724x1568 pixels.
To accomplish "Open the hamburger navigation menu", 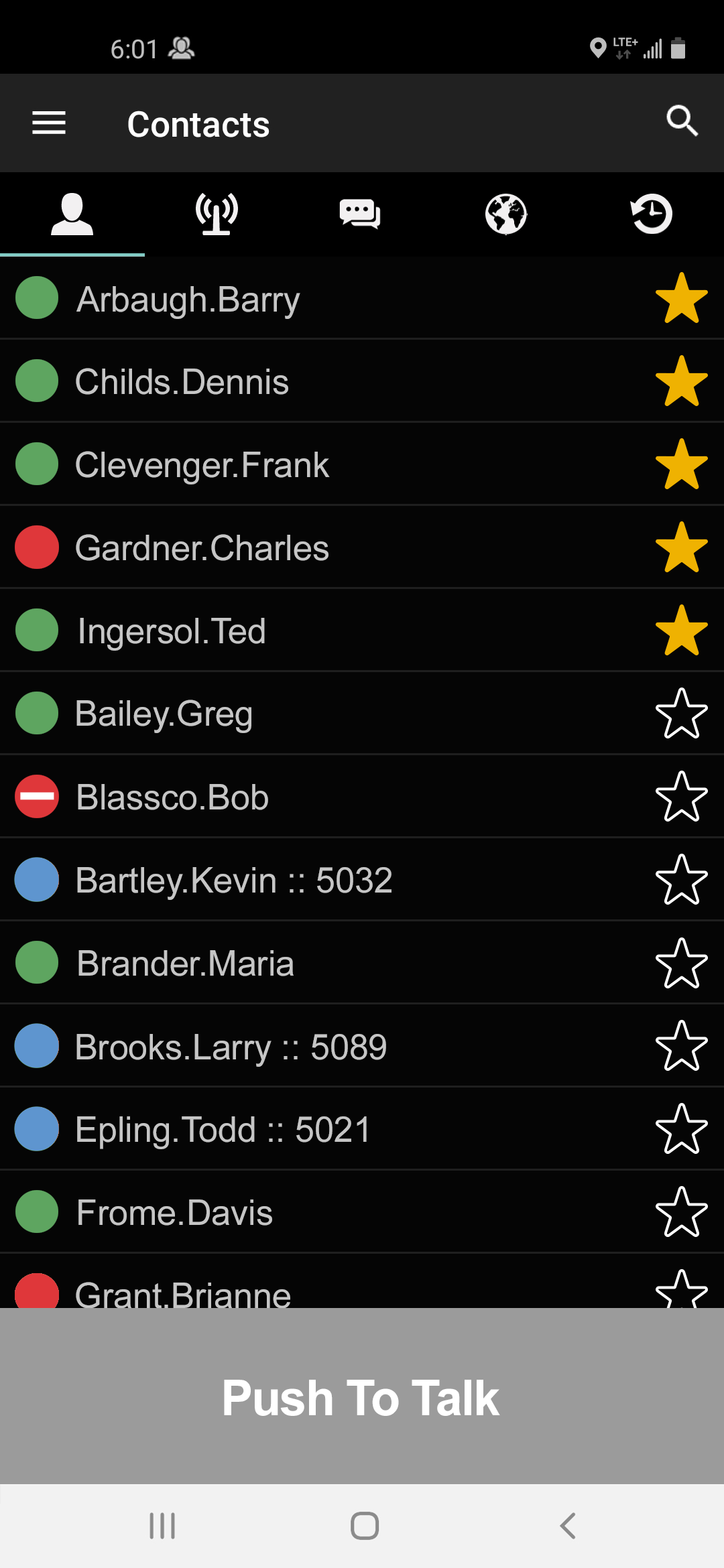I will (49, 123).
